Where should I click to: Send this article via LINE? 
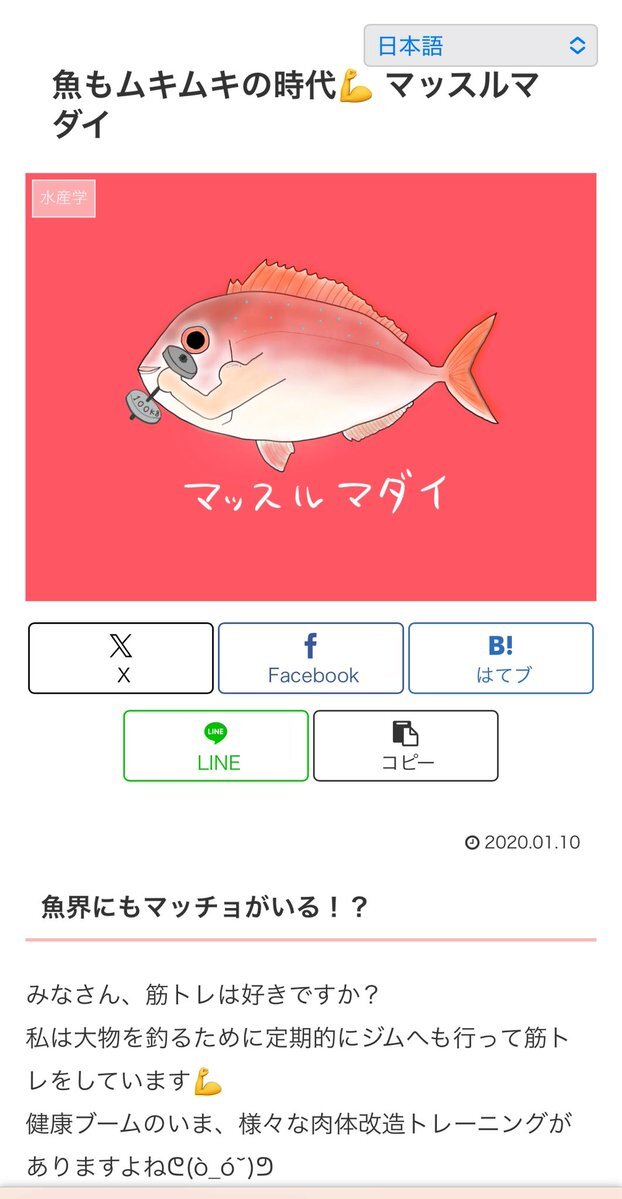click(216, 745)
